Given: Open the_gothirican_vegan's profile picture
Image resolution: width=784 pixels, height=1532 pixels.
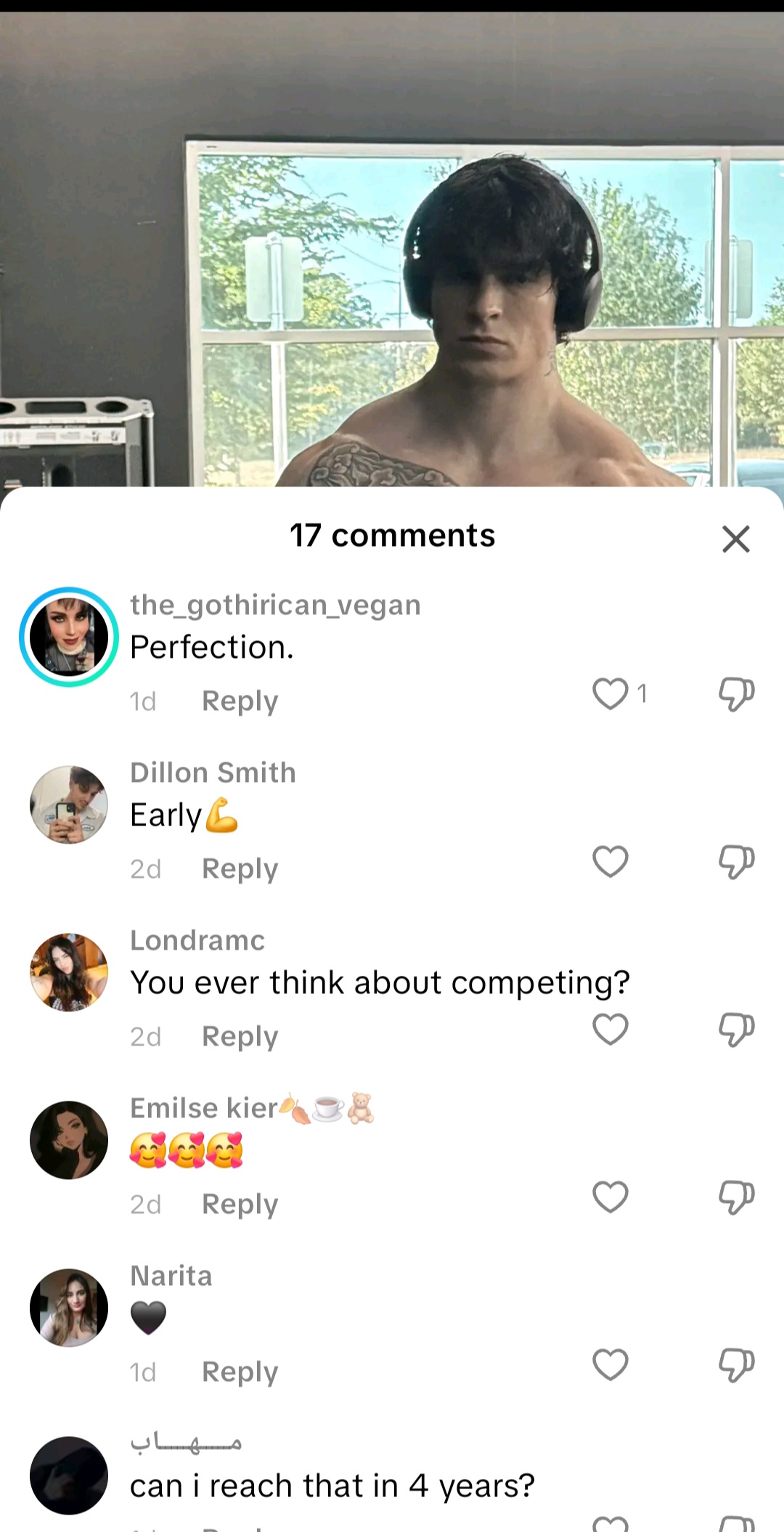Looking at the screenshot, I should tap(69, 637).
